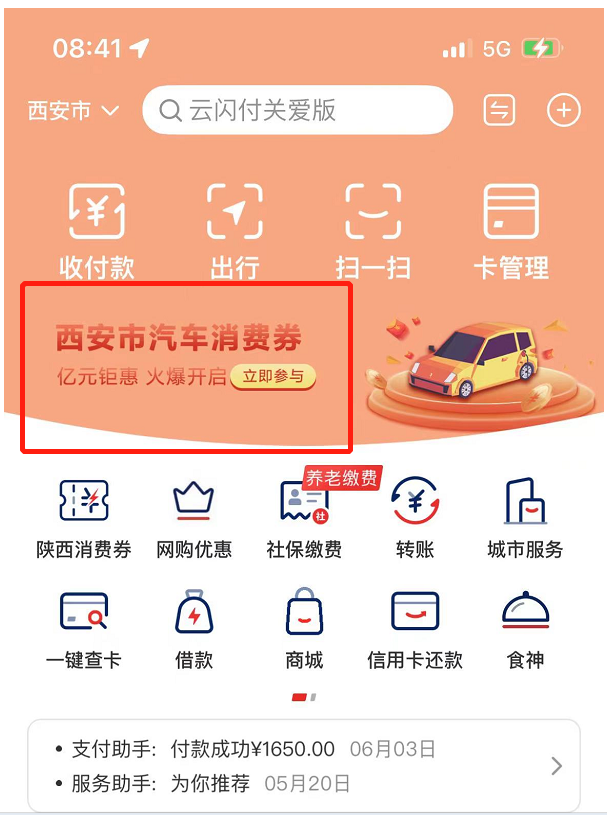Launch 扫一扫 scanner
This screenshot has width=607, height=815.
click(x=373, y=230)
